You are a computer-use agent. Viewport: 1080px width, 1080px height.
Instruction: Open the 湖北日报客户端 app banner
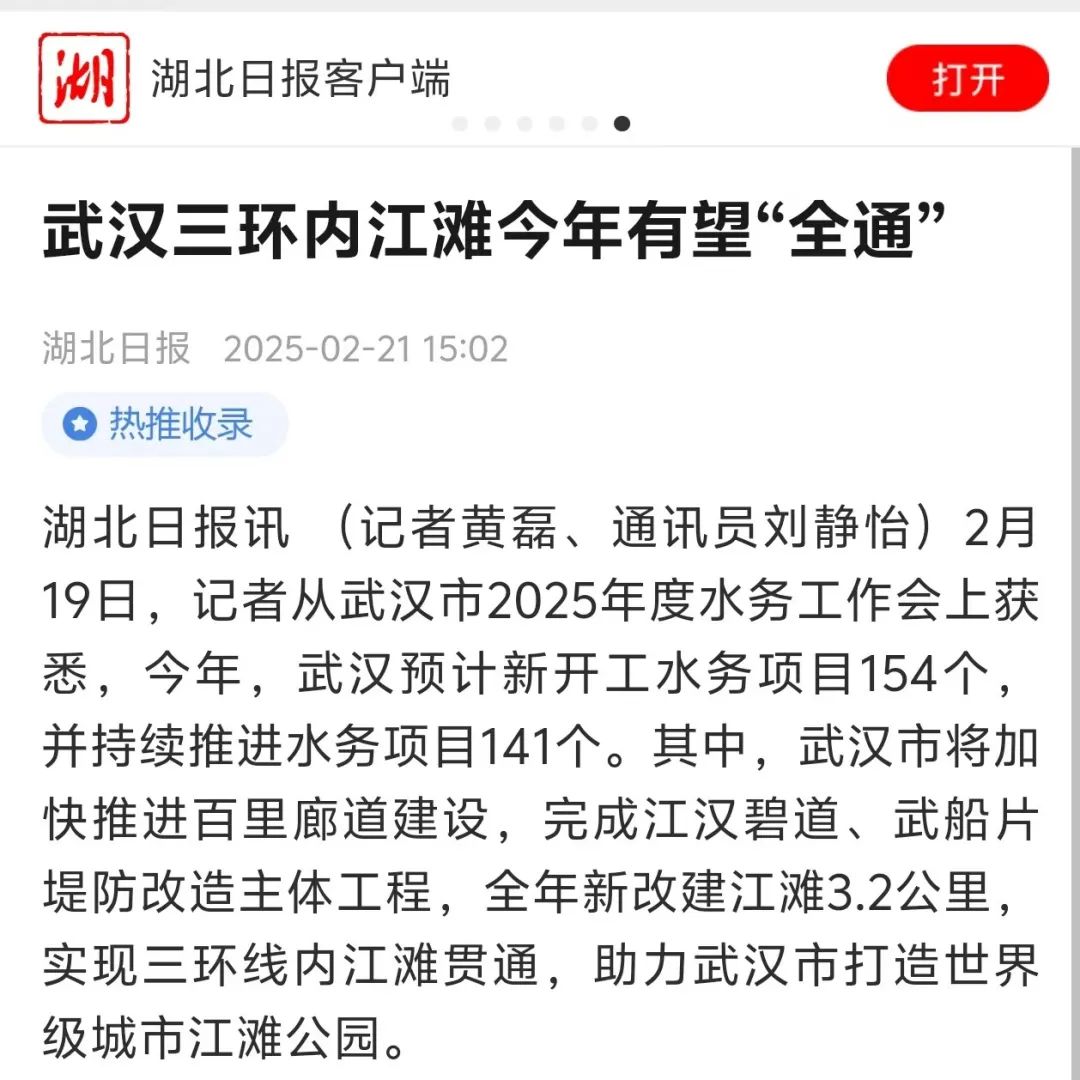pyautogui.click(x=300, y=79)
